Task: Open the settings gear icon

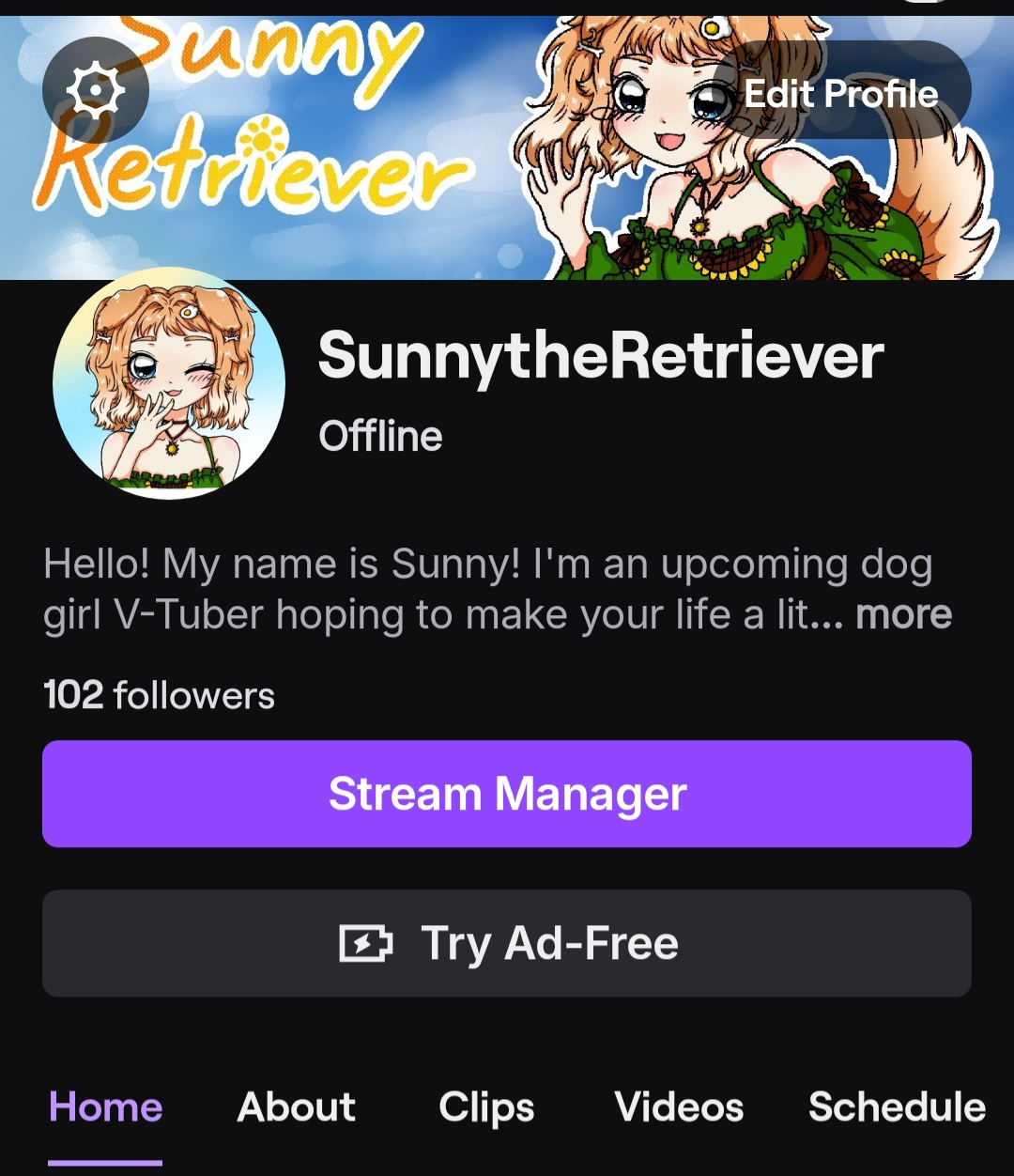Action: pyautogui.click(x=96, y=90)
